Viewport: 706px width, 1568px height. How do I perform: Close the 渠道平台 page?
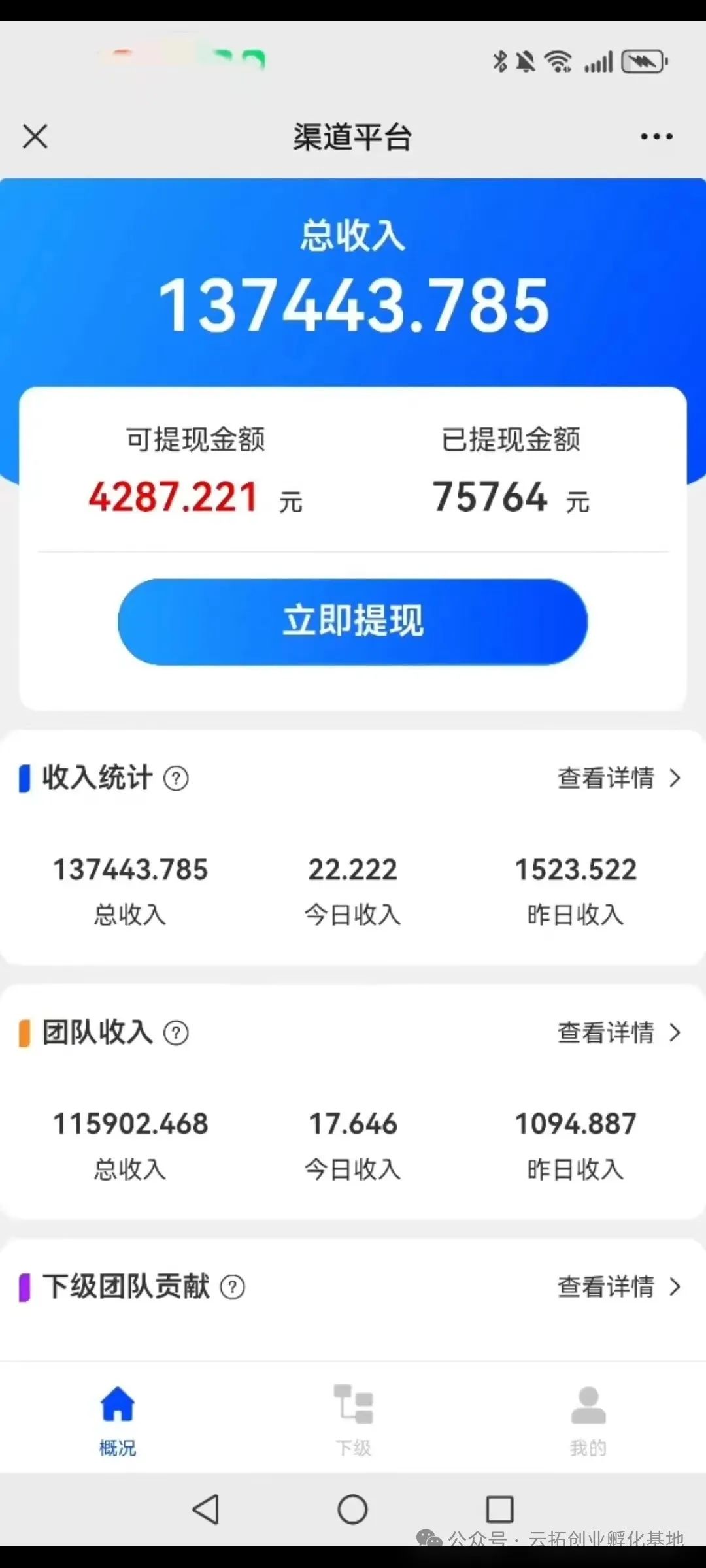[x=35, y=137]
